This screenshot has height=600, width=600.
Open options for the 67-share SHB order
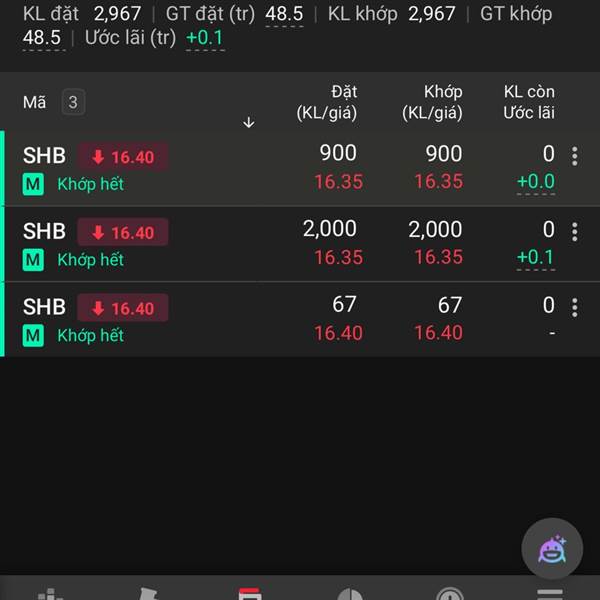(574, 307)
